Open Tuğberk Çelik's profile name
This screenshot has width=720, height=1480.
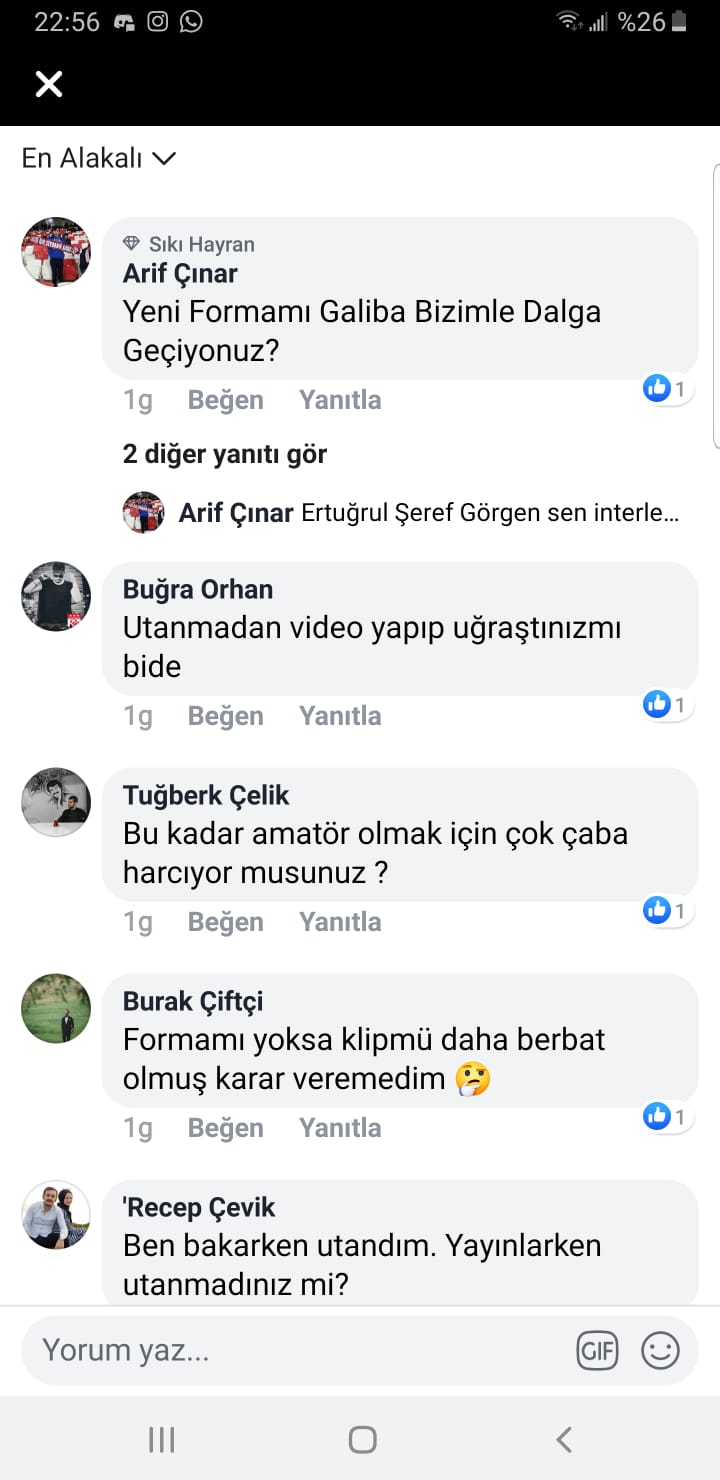point(206,795)
